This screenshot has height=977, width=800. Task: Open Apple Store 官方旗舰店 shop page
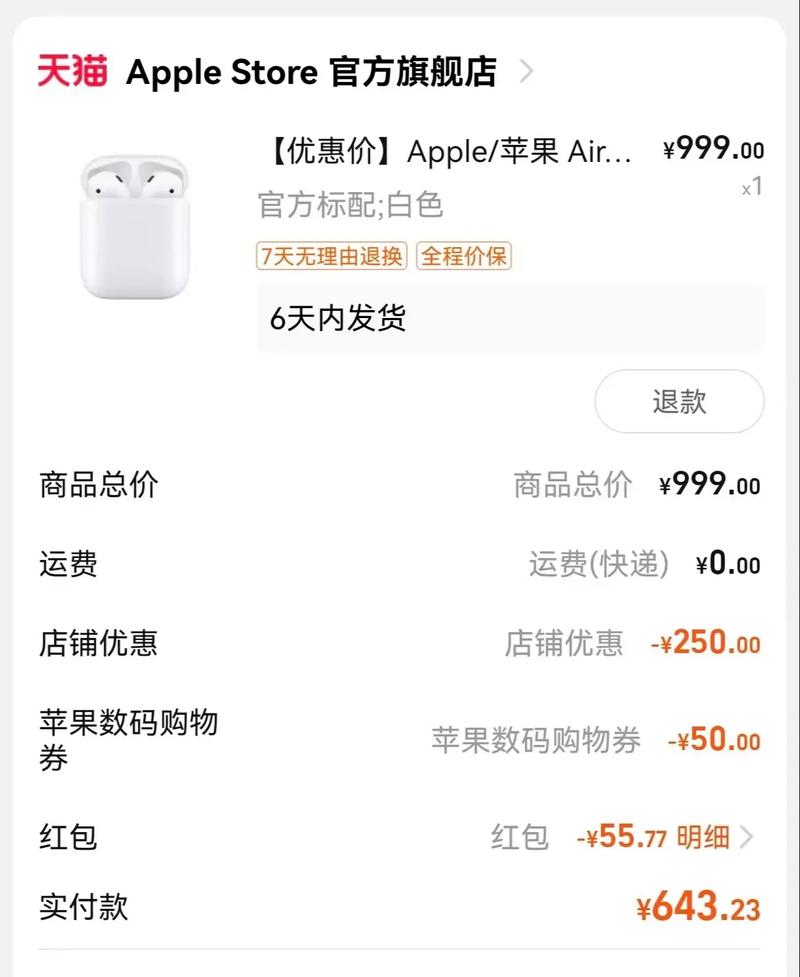click(x=310, y=72)
